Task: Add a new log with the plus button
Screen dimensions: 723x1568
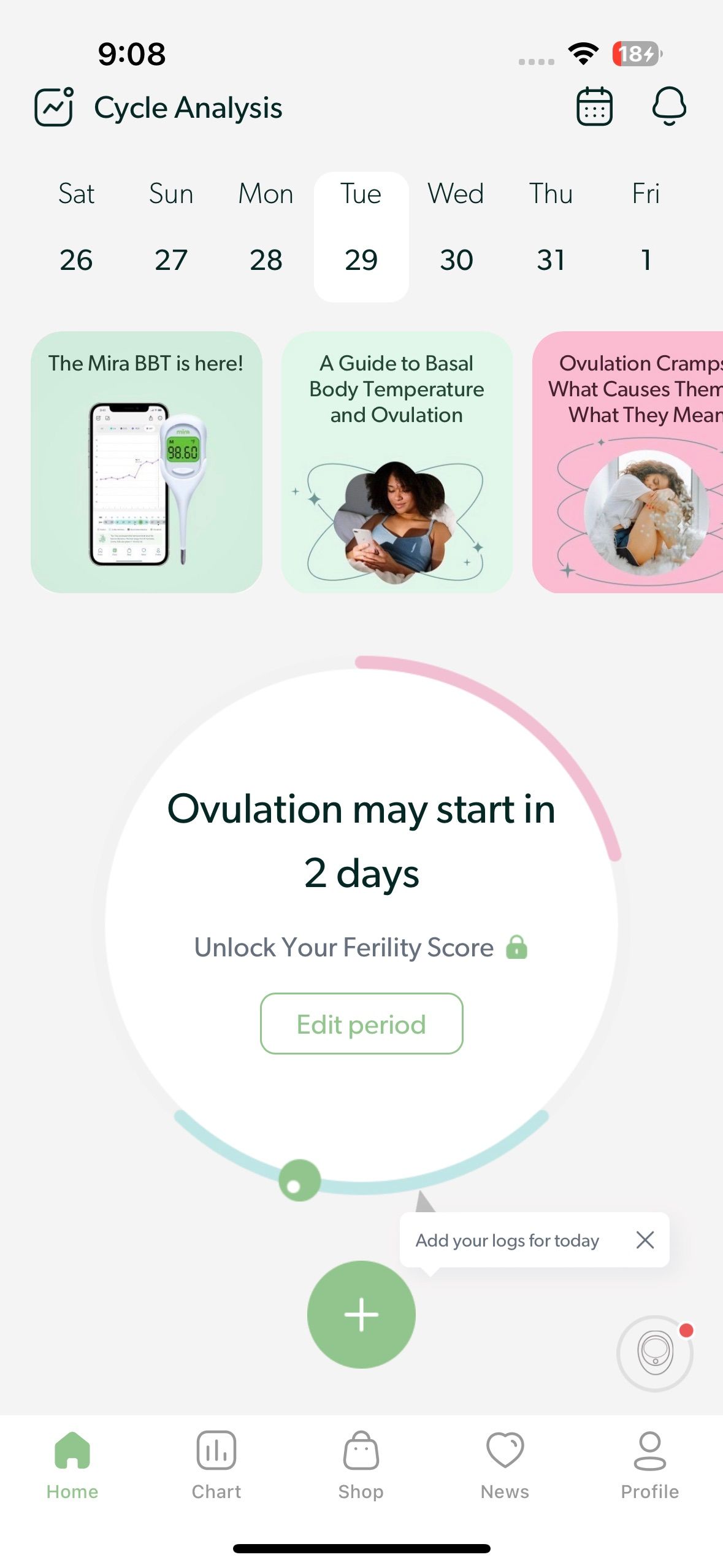Action: coord(361,1315)
